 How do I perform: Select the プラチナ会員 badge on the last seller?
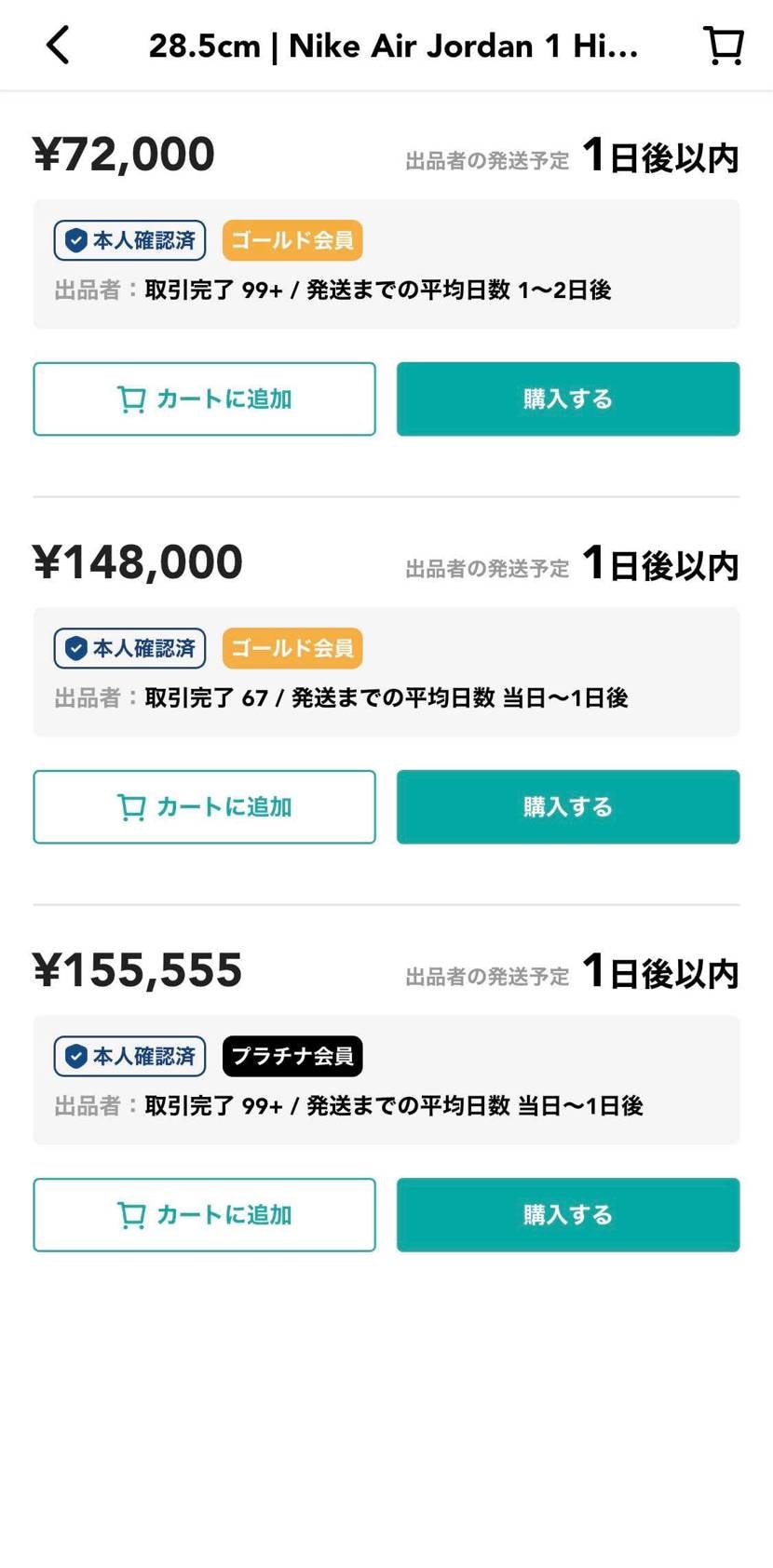(292, 1056)
